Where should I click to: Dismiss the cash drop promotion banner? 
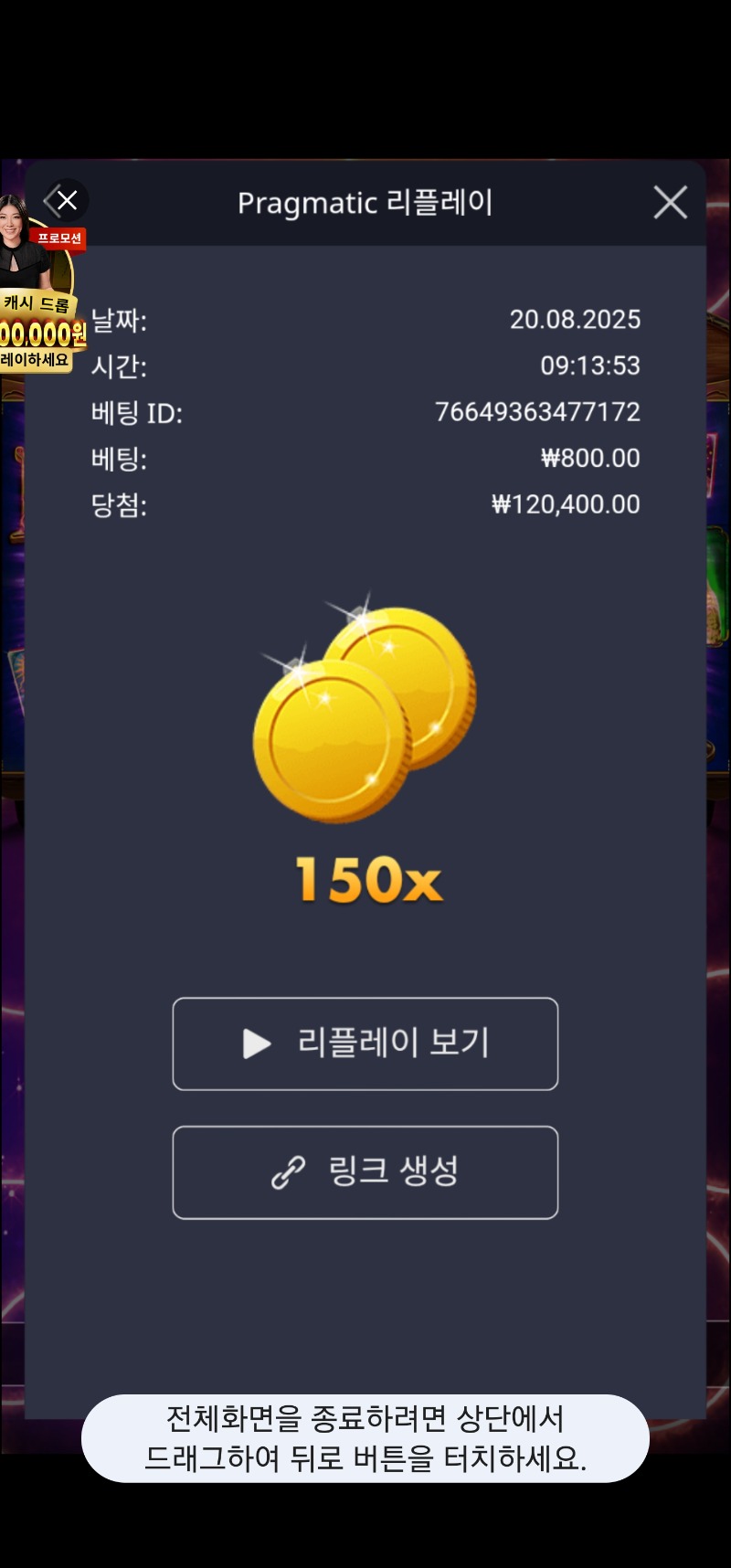(67, 200)
